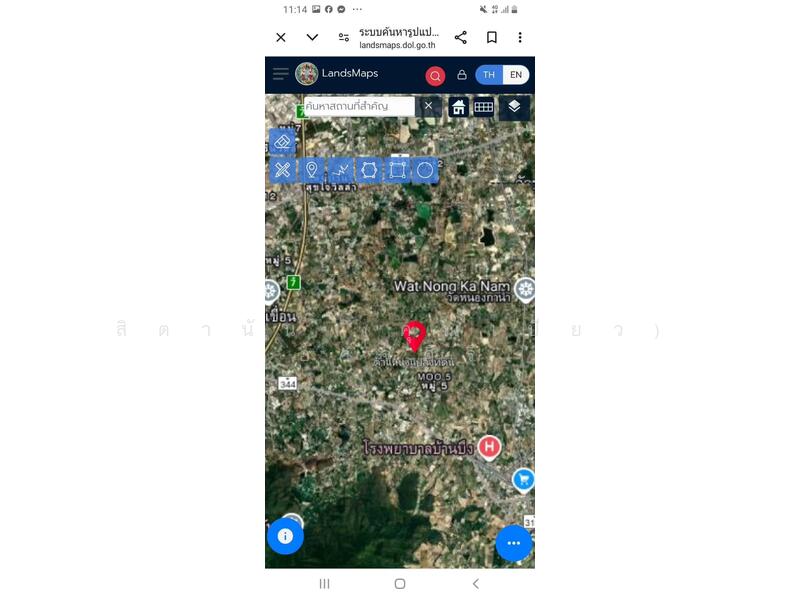Open the LandsMaps hamburger menu
The height and width of the screenshot is (600, 800).
(x=280, y=74)
